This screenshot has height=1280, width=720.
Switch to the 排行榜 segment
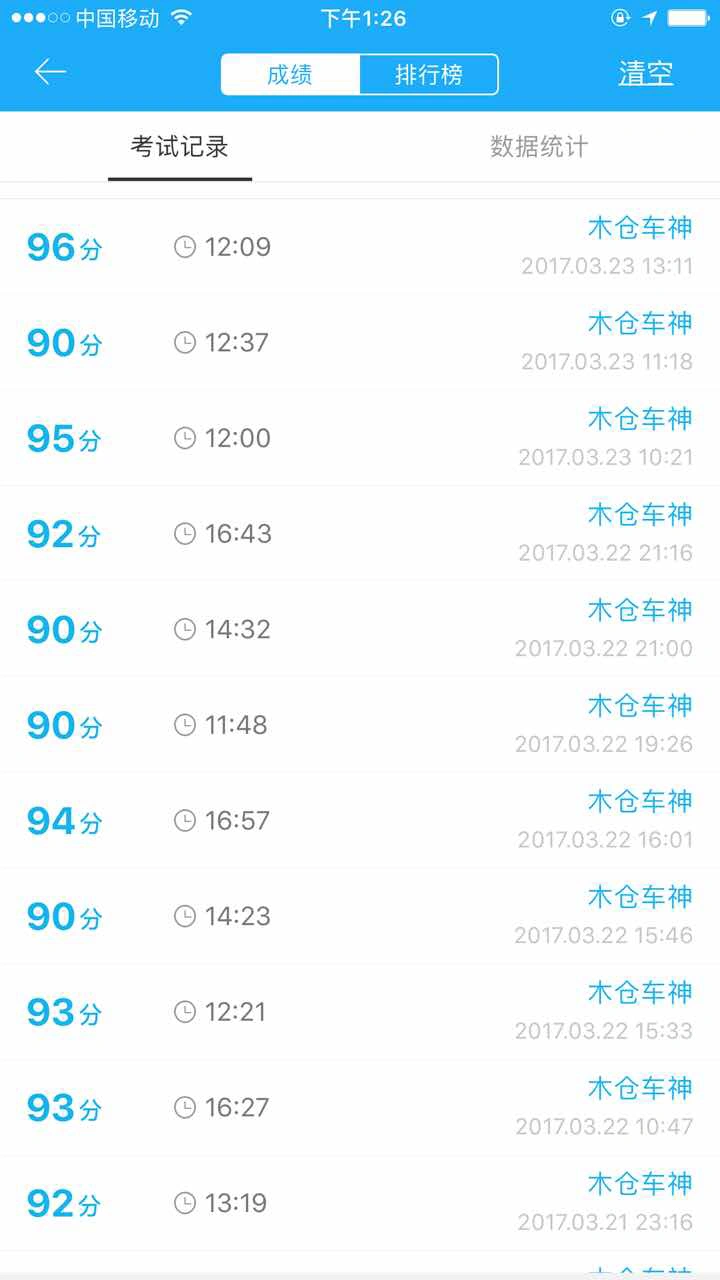click(x=428, y=75)
